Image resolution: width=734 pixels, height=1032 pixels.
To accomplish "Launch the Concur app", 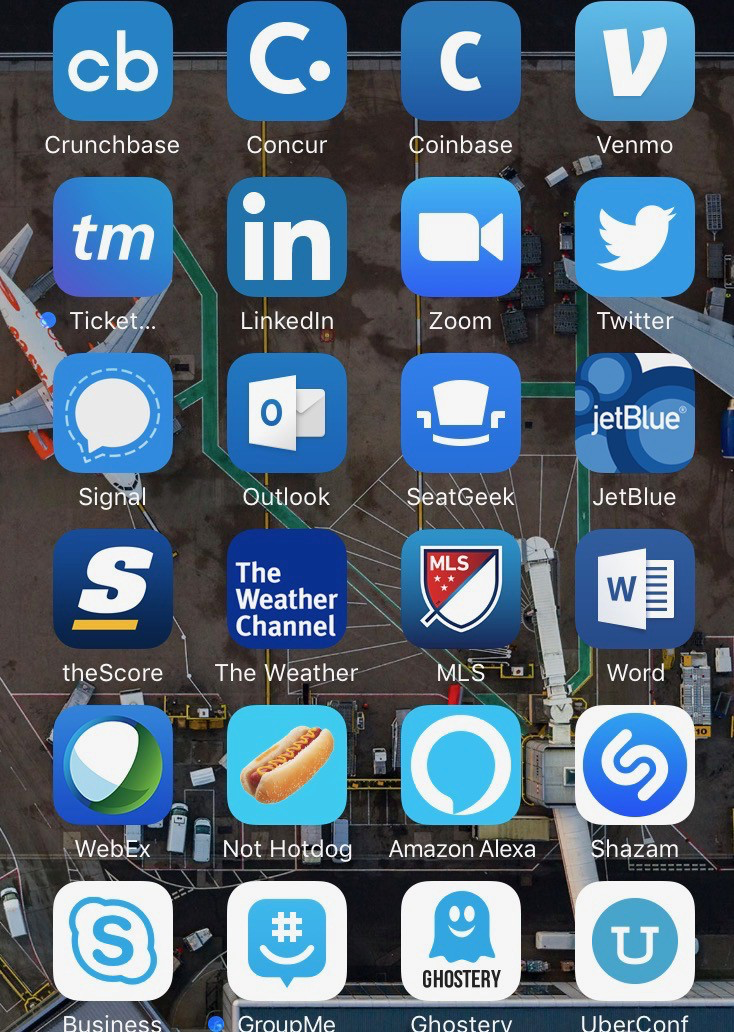I will click(x=287, y=62).
